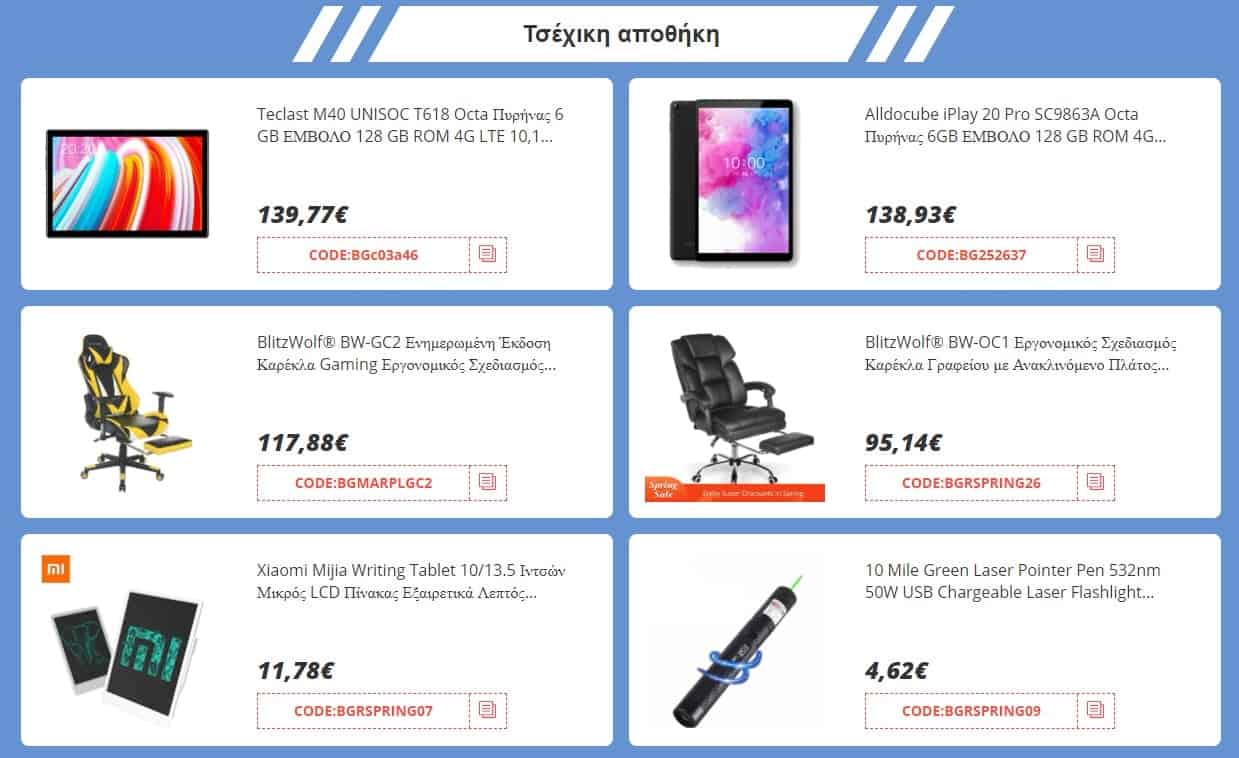Open the Xiaomi Mijia Writing Tablet card
The image size is (1239, 758).
(x=410, y=582)
